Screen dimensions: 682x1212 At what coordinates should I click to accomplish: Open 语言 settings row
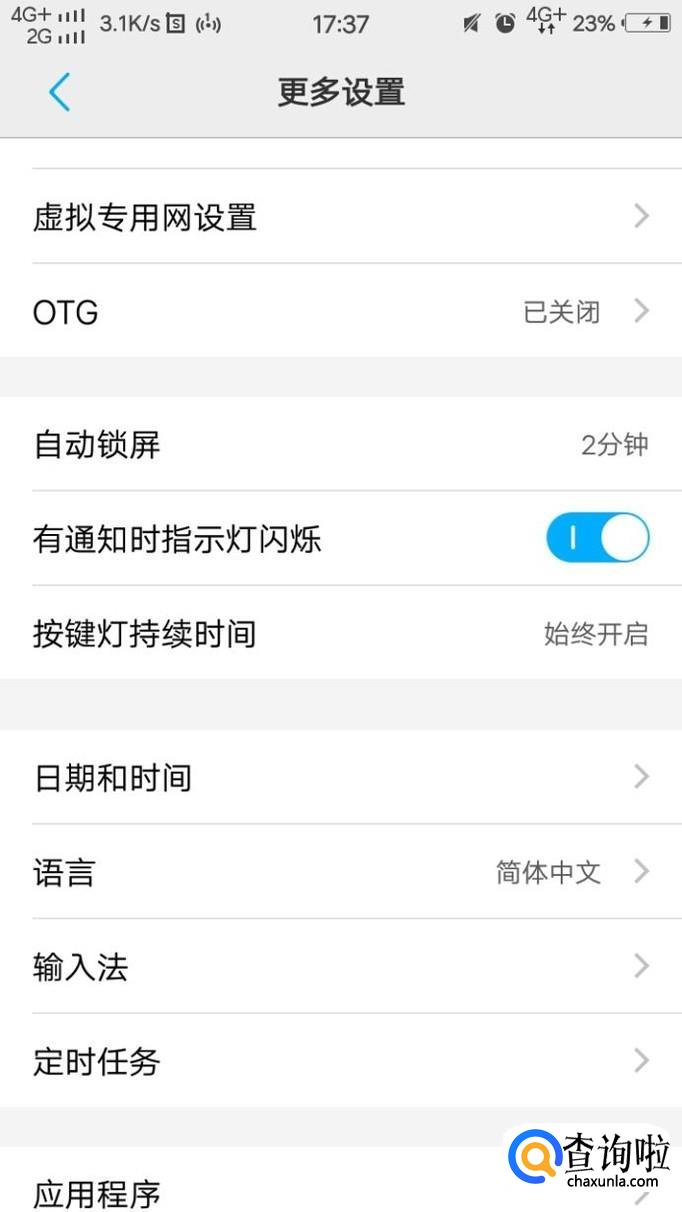point(340,872)
